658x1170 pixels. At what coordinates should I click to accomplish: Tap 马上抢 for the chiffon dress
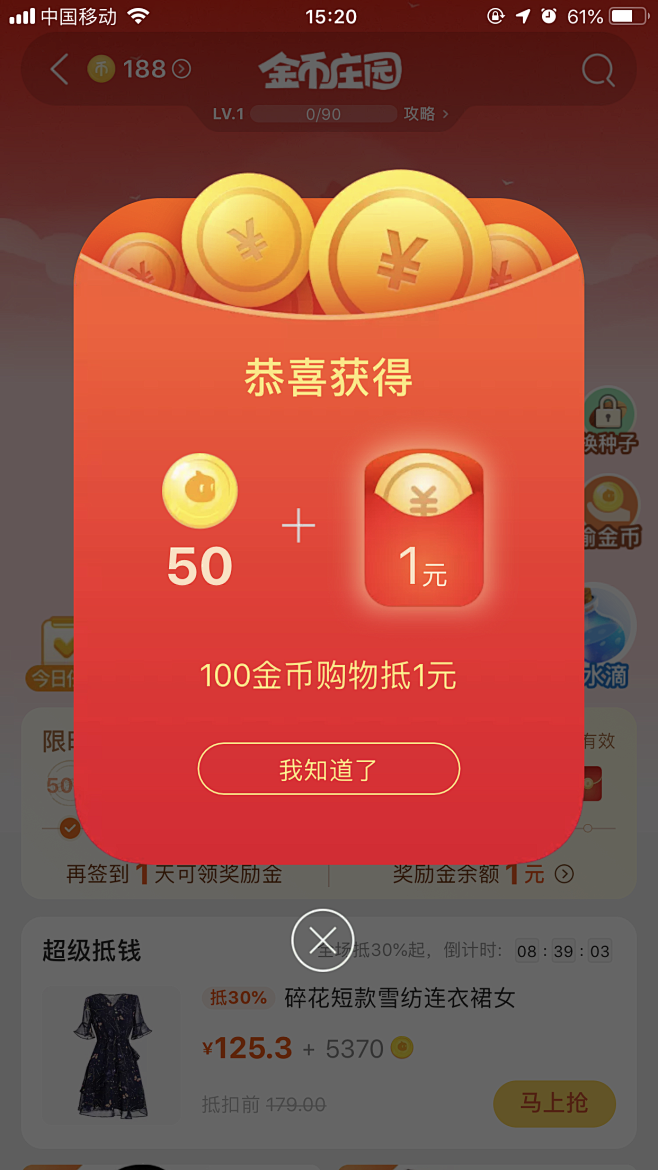pyautogui.click(x=553, y=1103)
